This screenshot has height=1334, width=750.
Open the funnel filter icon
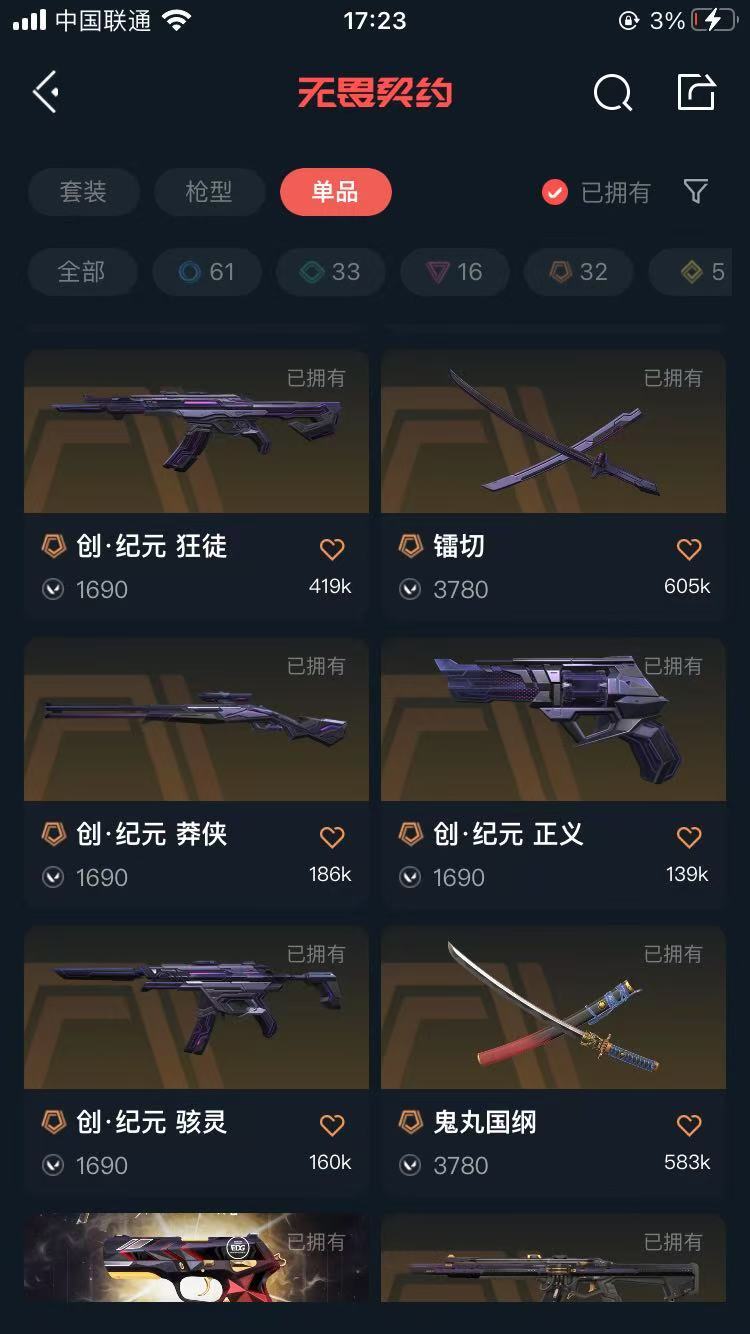point(696,191)
